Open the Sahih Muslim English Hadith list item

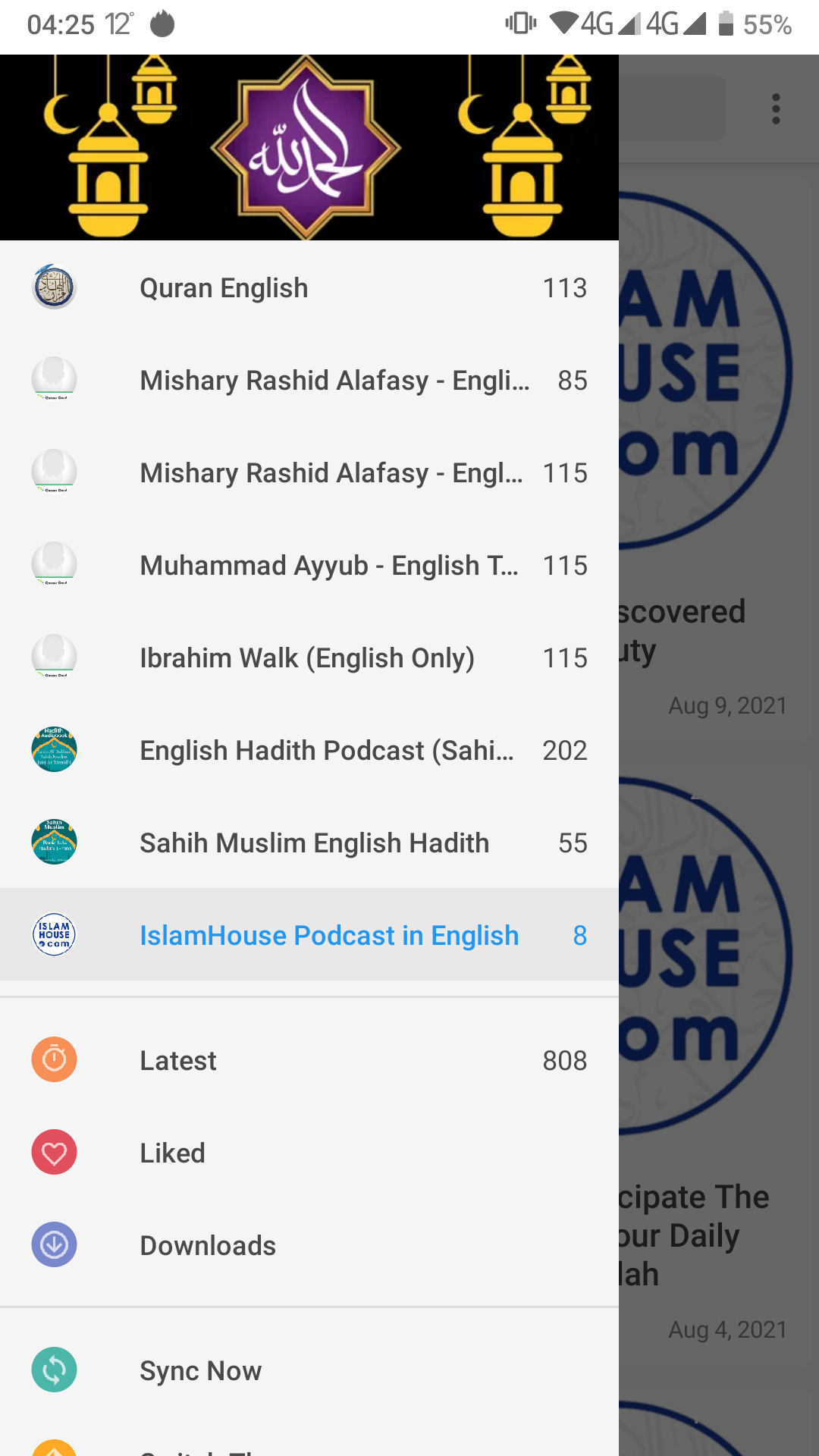pyautogui.click(x=314, y=843)
